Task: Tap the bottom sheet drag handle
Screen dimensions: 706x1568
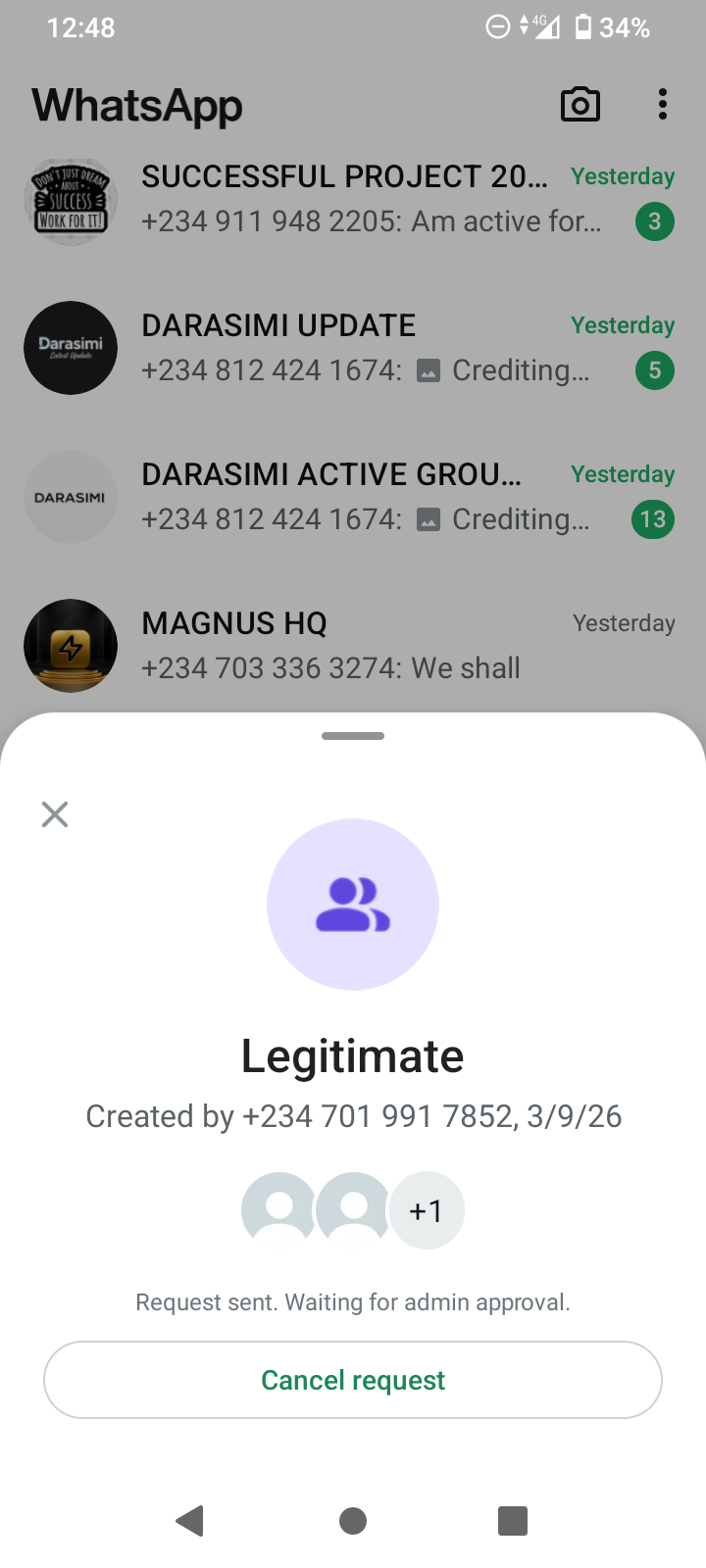Action: tap(353, 736)
